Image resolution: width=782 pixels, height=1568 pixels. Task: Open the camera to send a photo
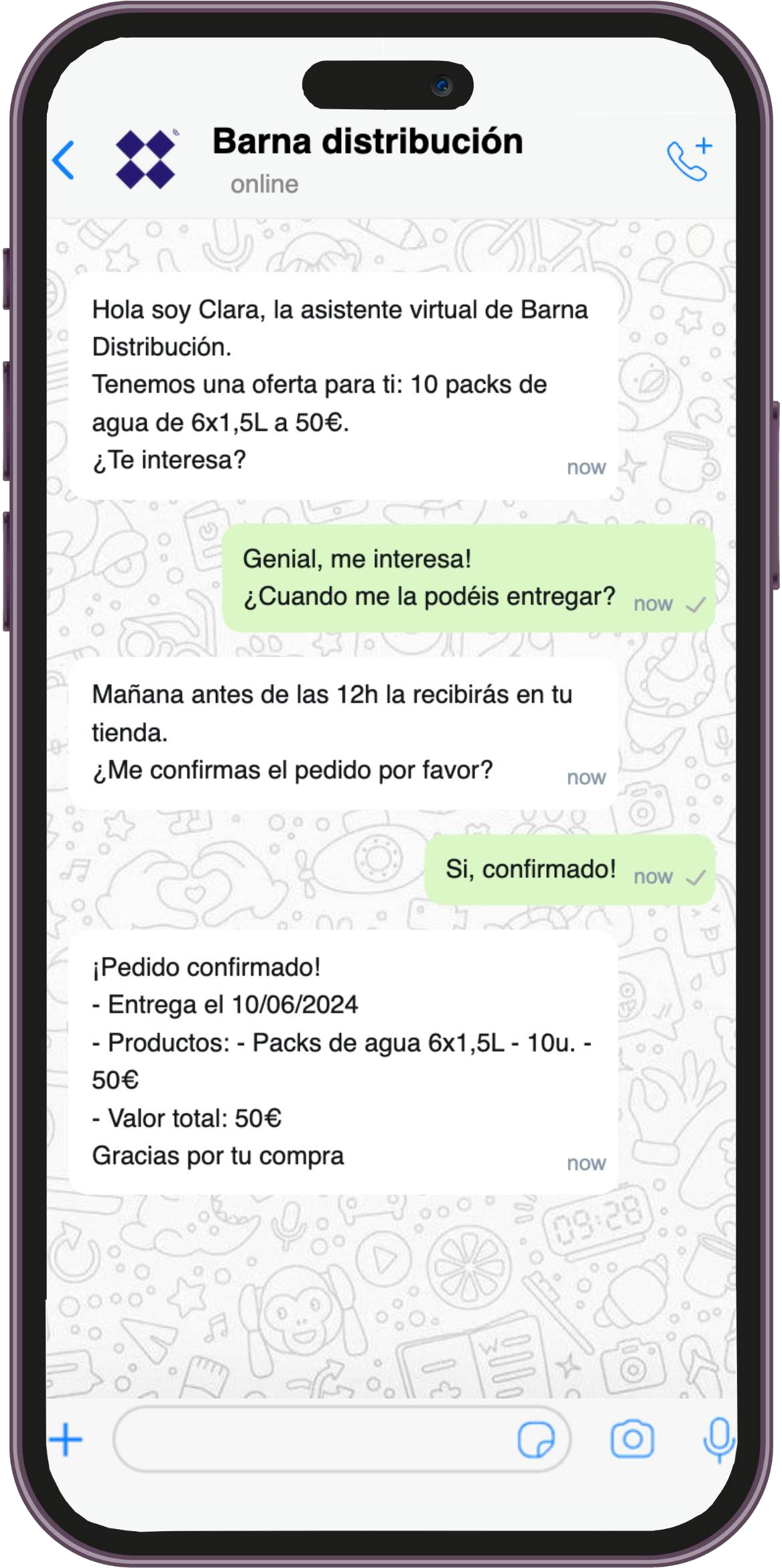632,1439
